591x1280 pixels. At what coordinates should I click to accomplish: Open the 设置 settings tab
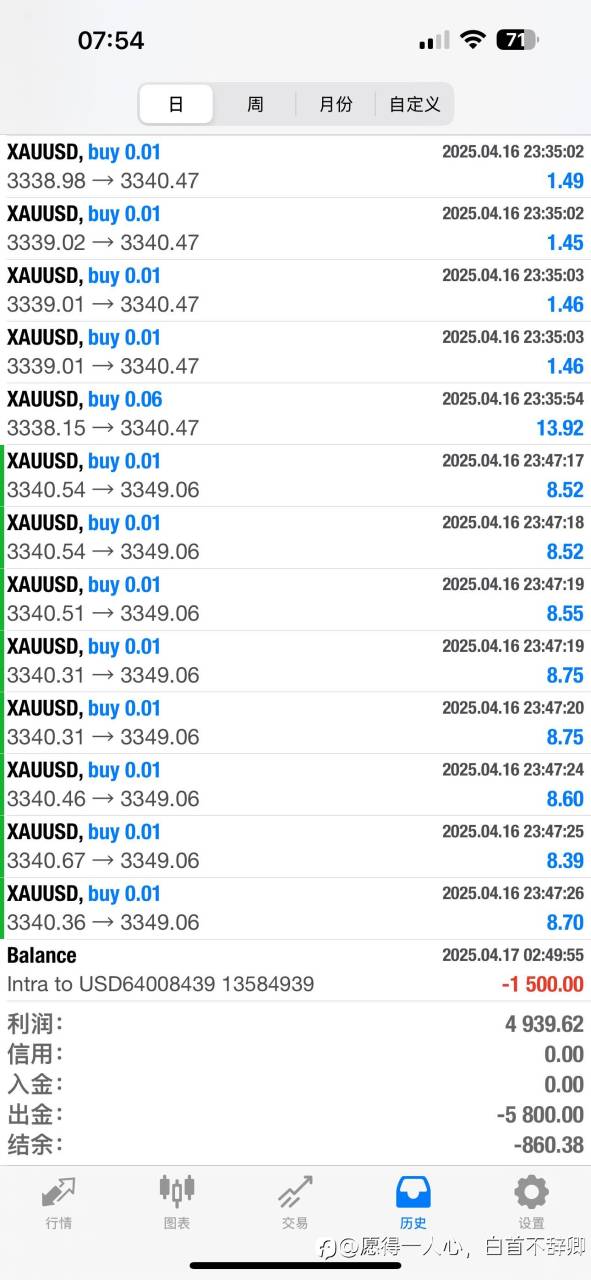tap(531, 1202)
